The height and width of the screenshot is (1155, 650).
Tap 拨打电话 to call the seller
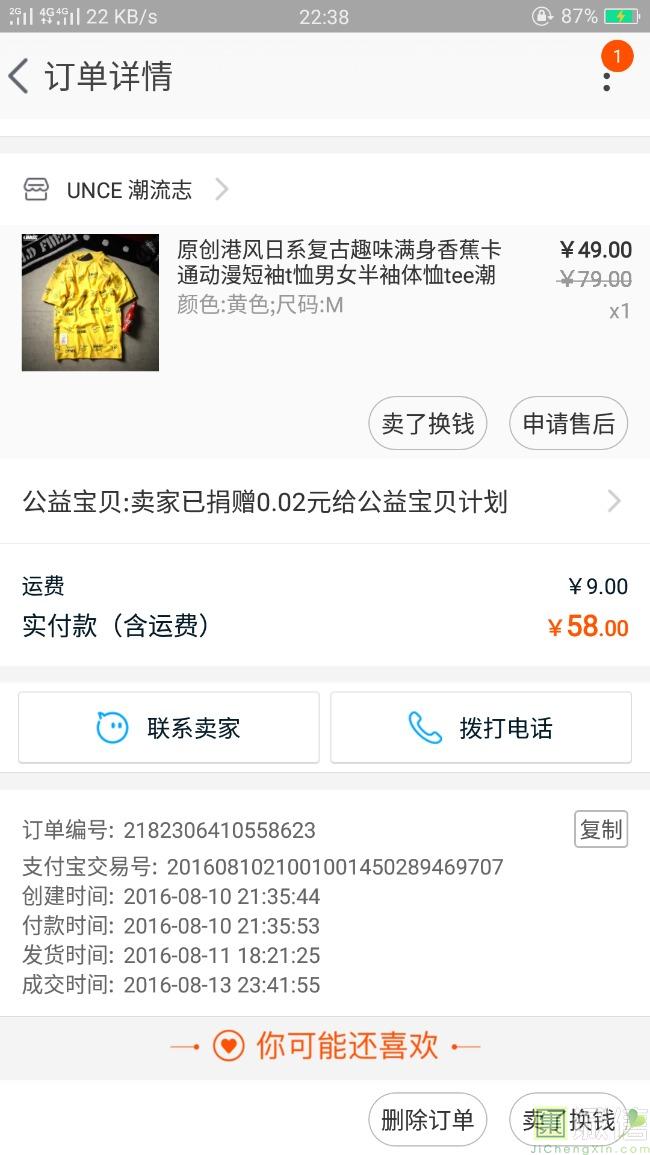tap(481, 728)
